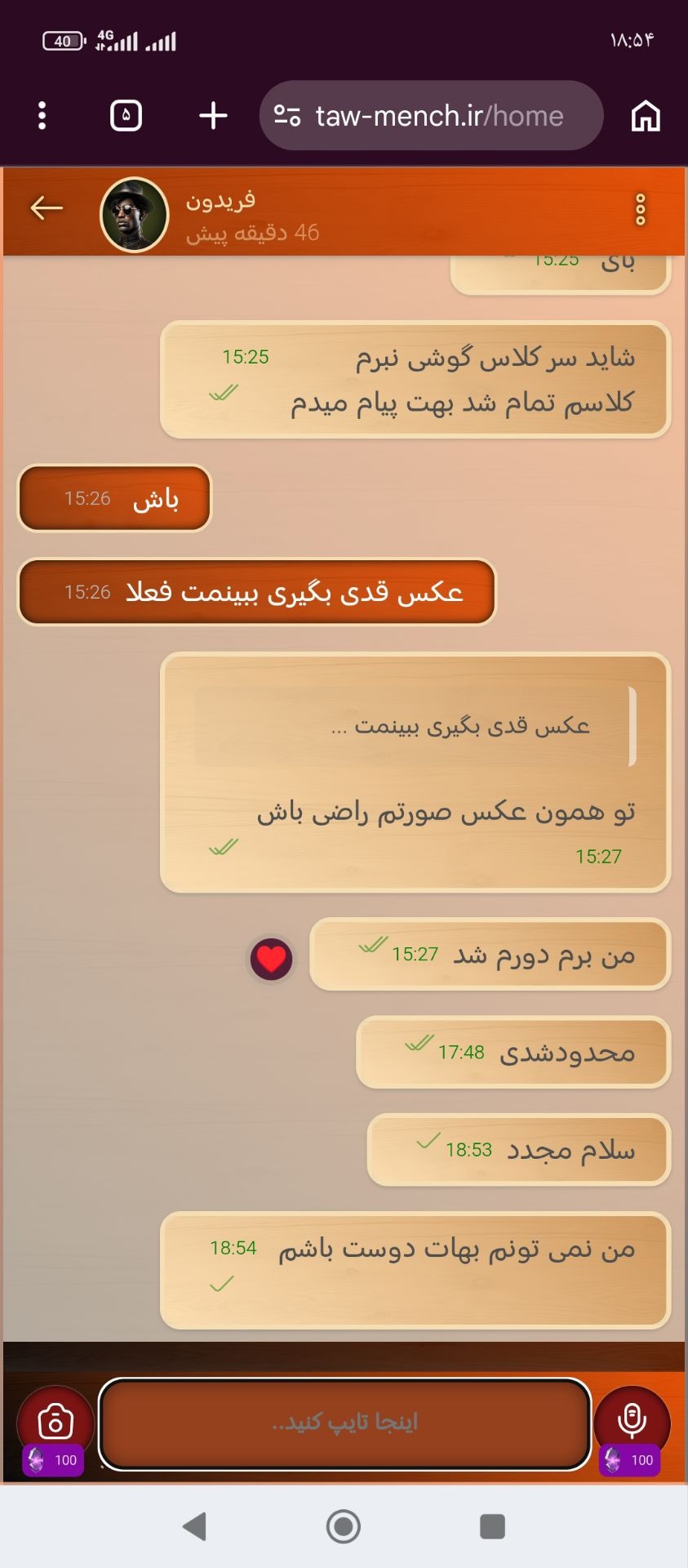The height and width of the screenshot is (1568, 688).
Task: Open the browser tab switcher
Action: (126, 116)
